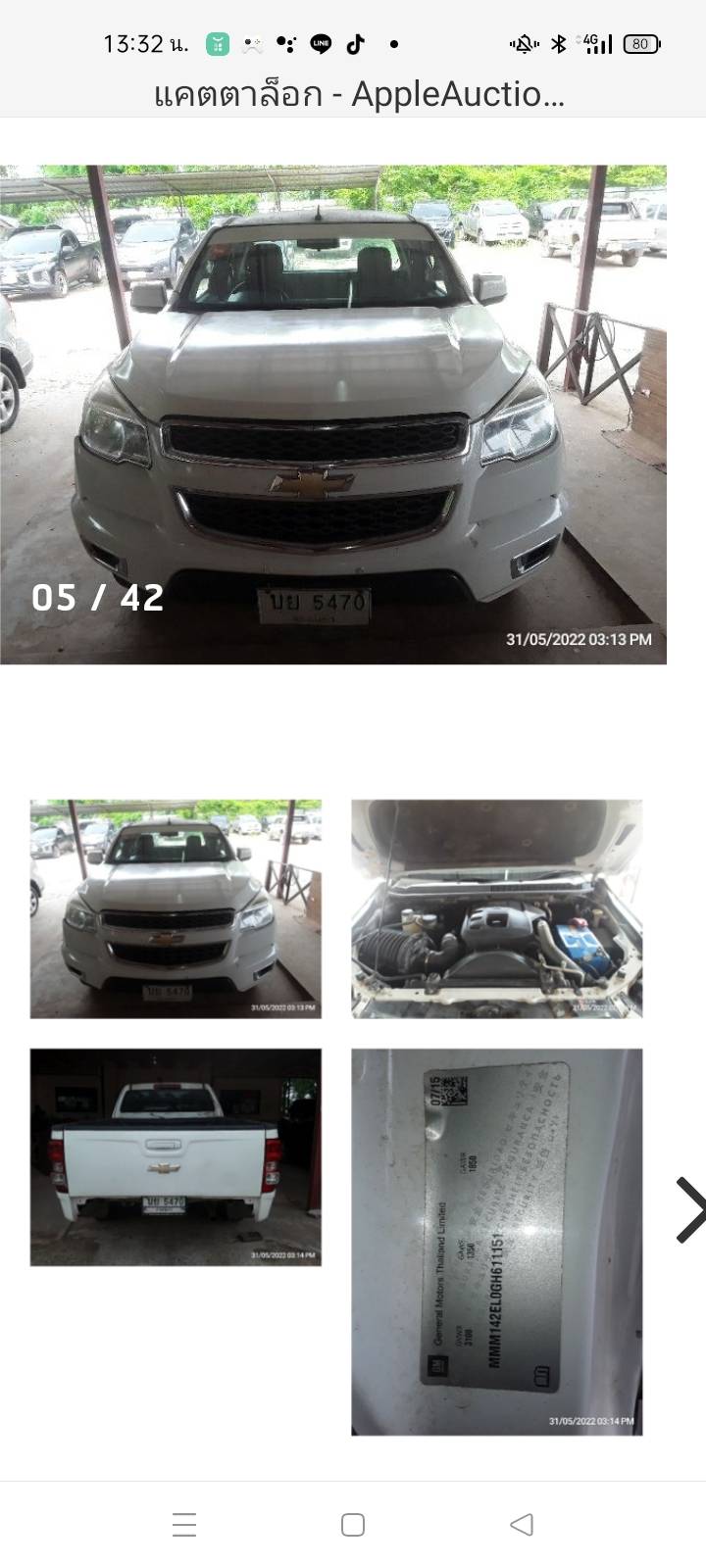Viewport: 706px width, 1568px height.
Task: Open the main front-view car photo
Action: 333,415
